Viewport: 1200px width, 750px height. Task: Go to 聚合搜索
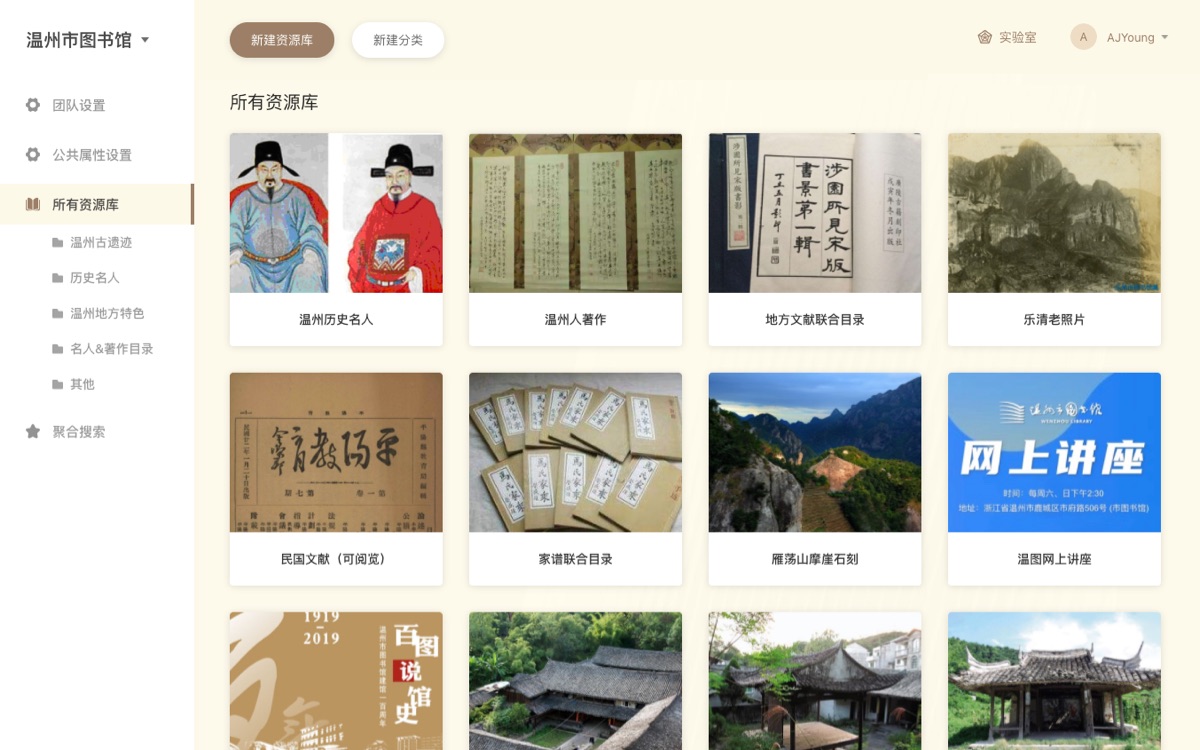coord(78,432)
